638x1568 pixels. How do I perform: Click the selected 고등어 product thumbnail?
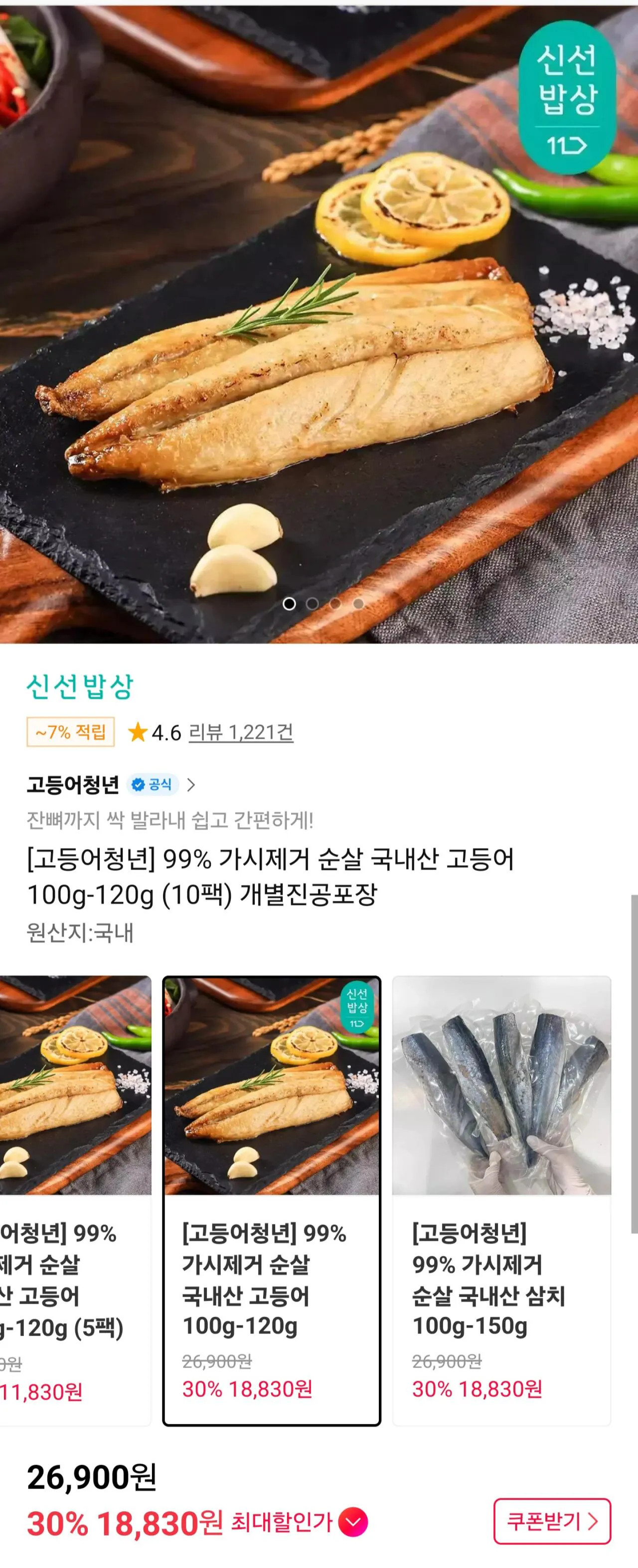[272, 1083]
